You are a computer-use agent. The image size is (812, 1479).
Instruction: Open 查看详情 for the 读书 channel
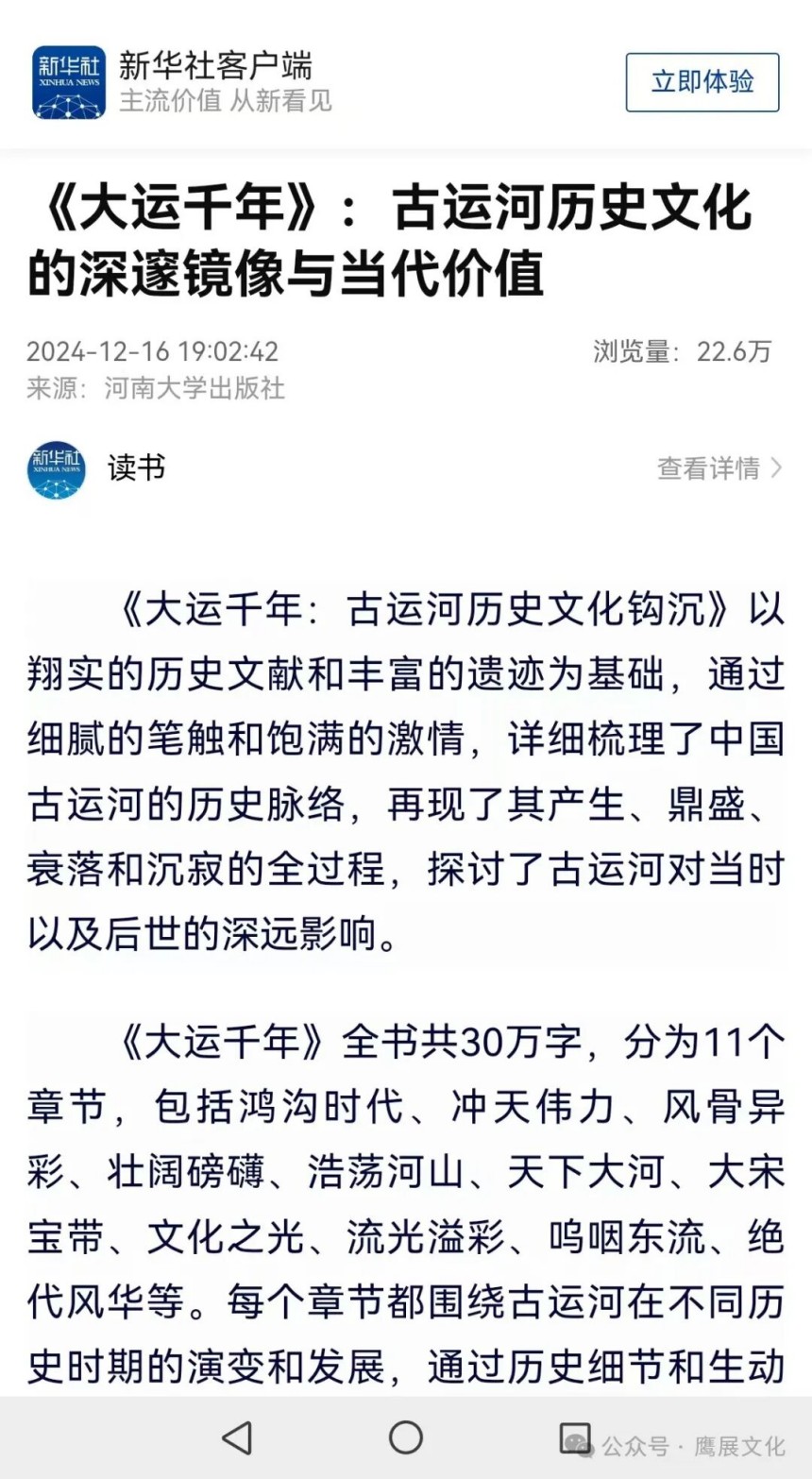pyautogui.click(x=719, y=467)
